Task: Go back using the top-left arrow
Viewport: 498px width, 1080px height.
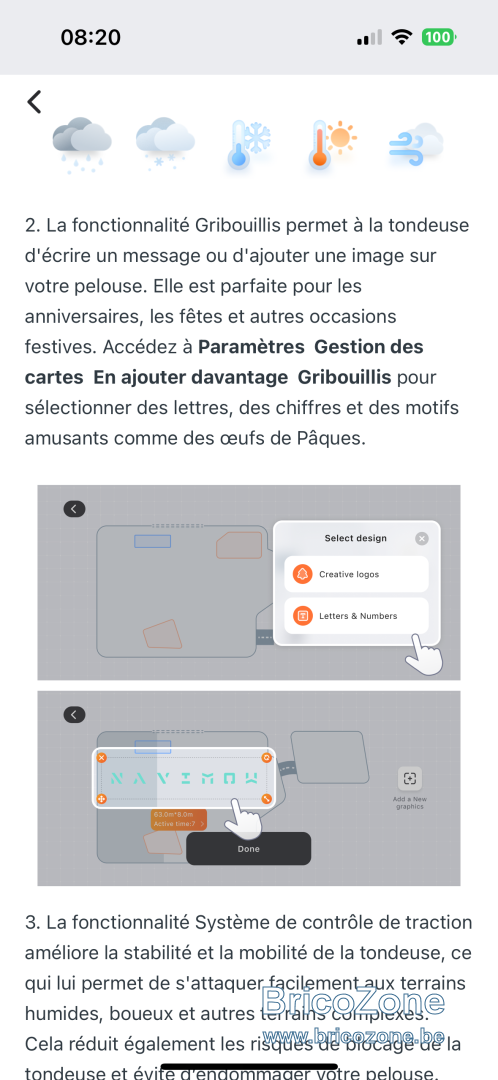Action: pos(34,102)
